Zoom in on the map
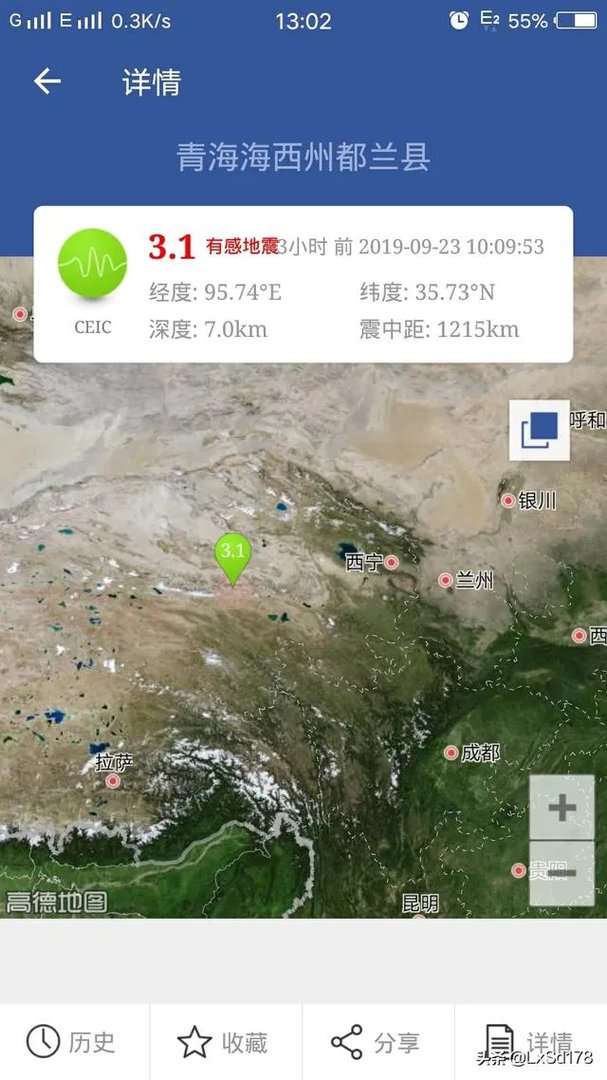Screen dimensions: 607x1080 (x=561, y=807)
